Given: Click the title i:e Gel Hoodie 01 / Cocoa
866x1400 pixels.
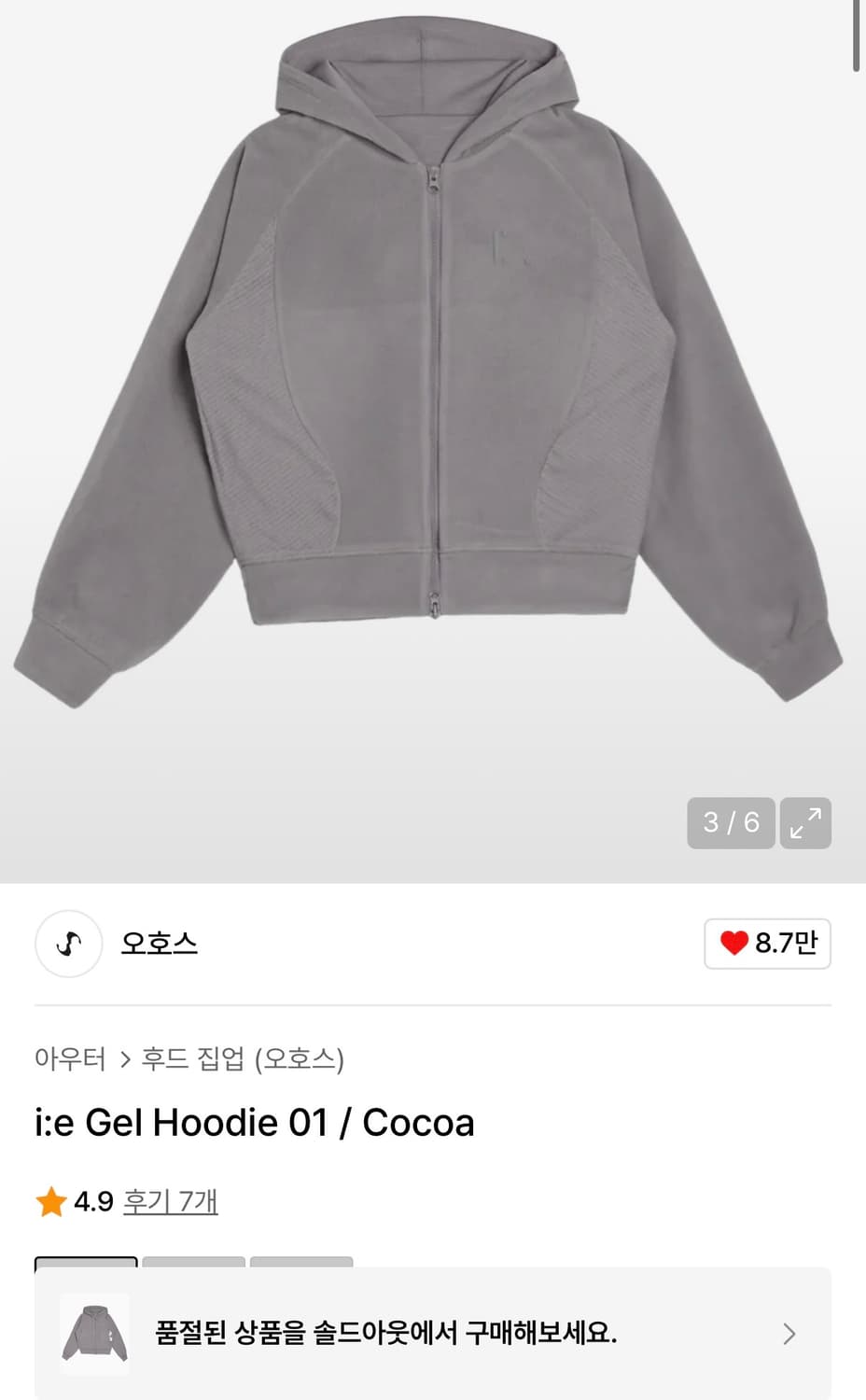Looking at the screenshot, I should pos(255,1122).
